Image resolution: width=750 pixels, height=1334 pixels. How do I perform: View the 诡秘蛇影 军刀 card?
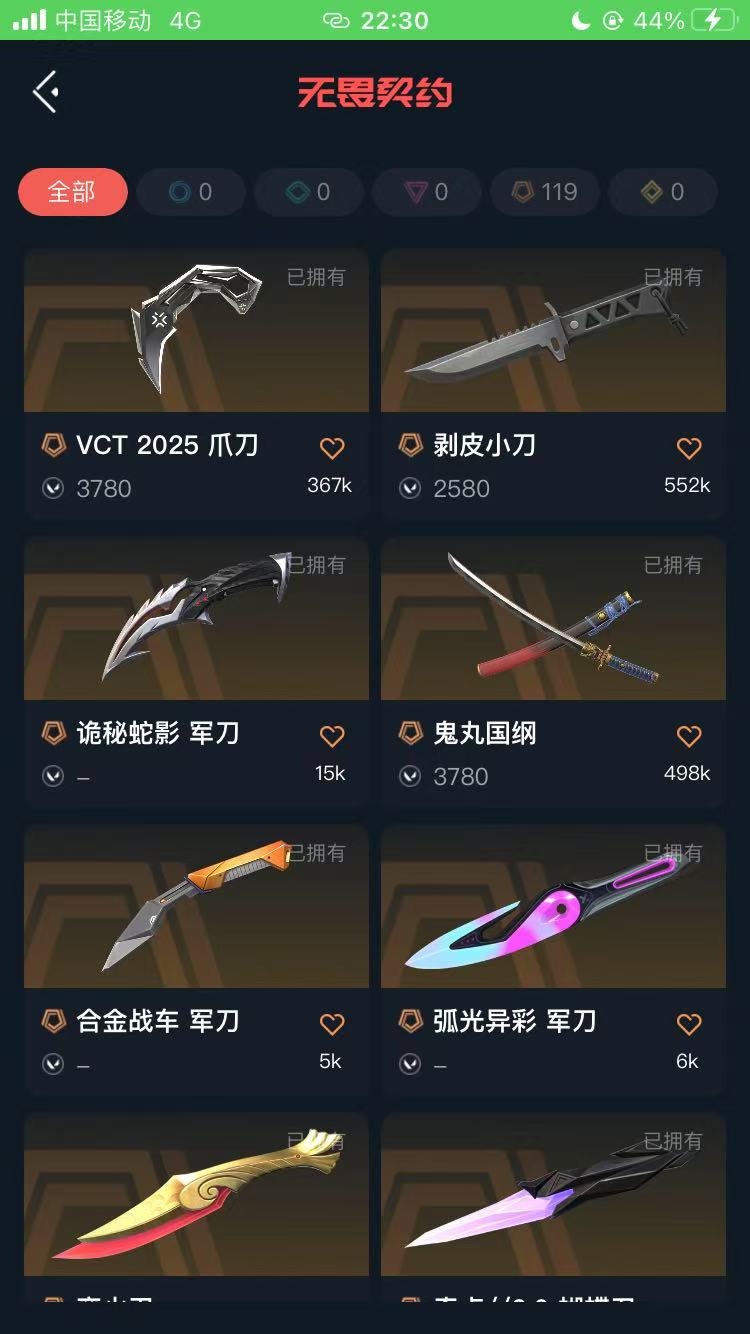[x=196, y=620]
